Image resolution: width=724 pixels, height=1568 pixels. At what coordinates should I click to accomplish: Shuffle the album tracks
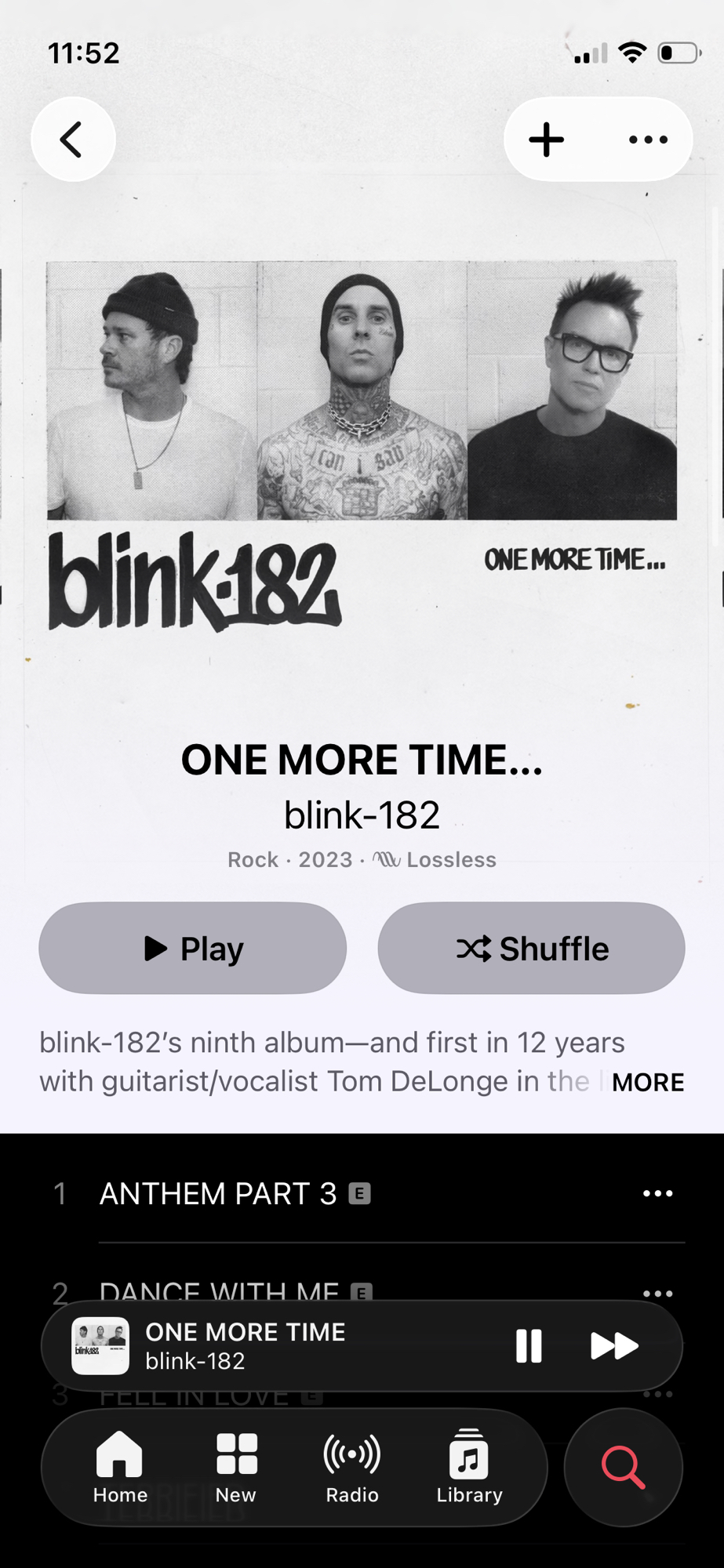531,949
